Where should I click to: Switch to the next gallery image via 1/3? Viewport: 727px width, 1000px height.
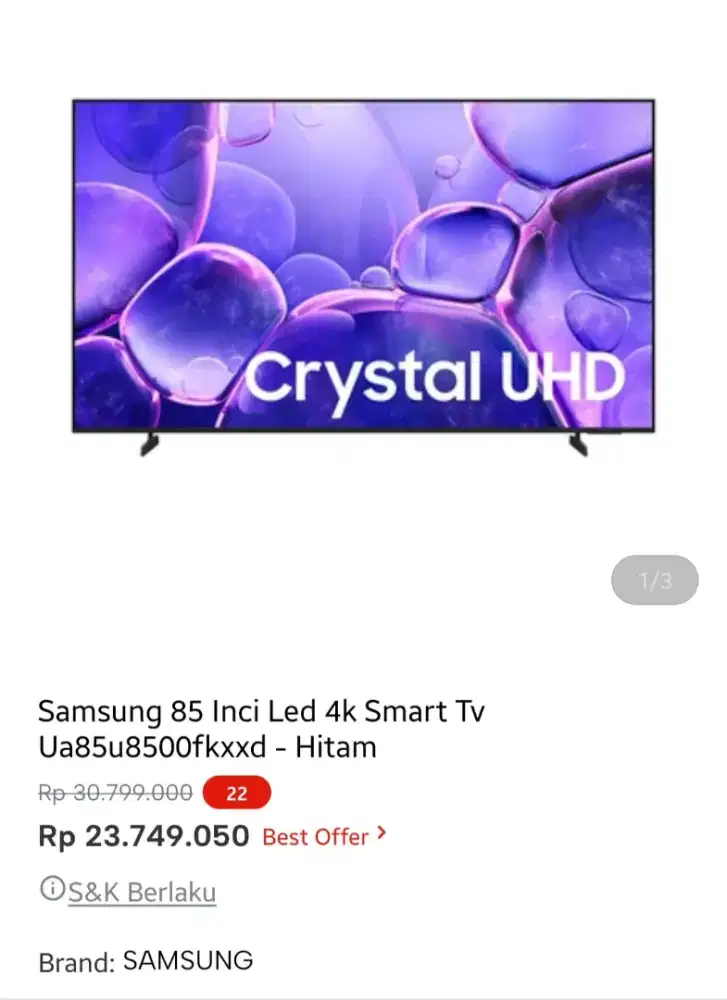[x=655, y=579]
